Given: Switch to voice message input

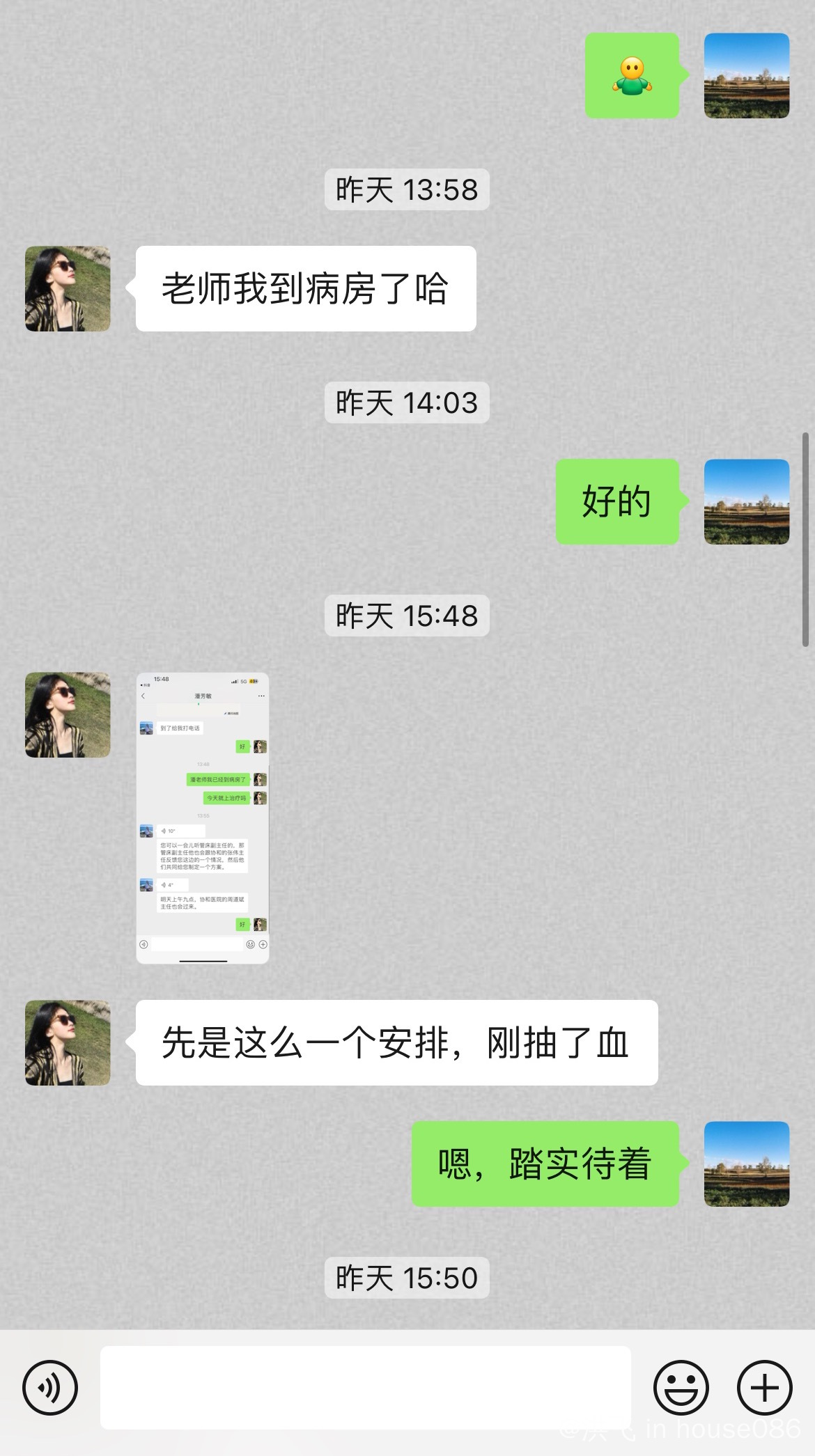Looking at the screenshot, I should click(50, 1387).
